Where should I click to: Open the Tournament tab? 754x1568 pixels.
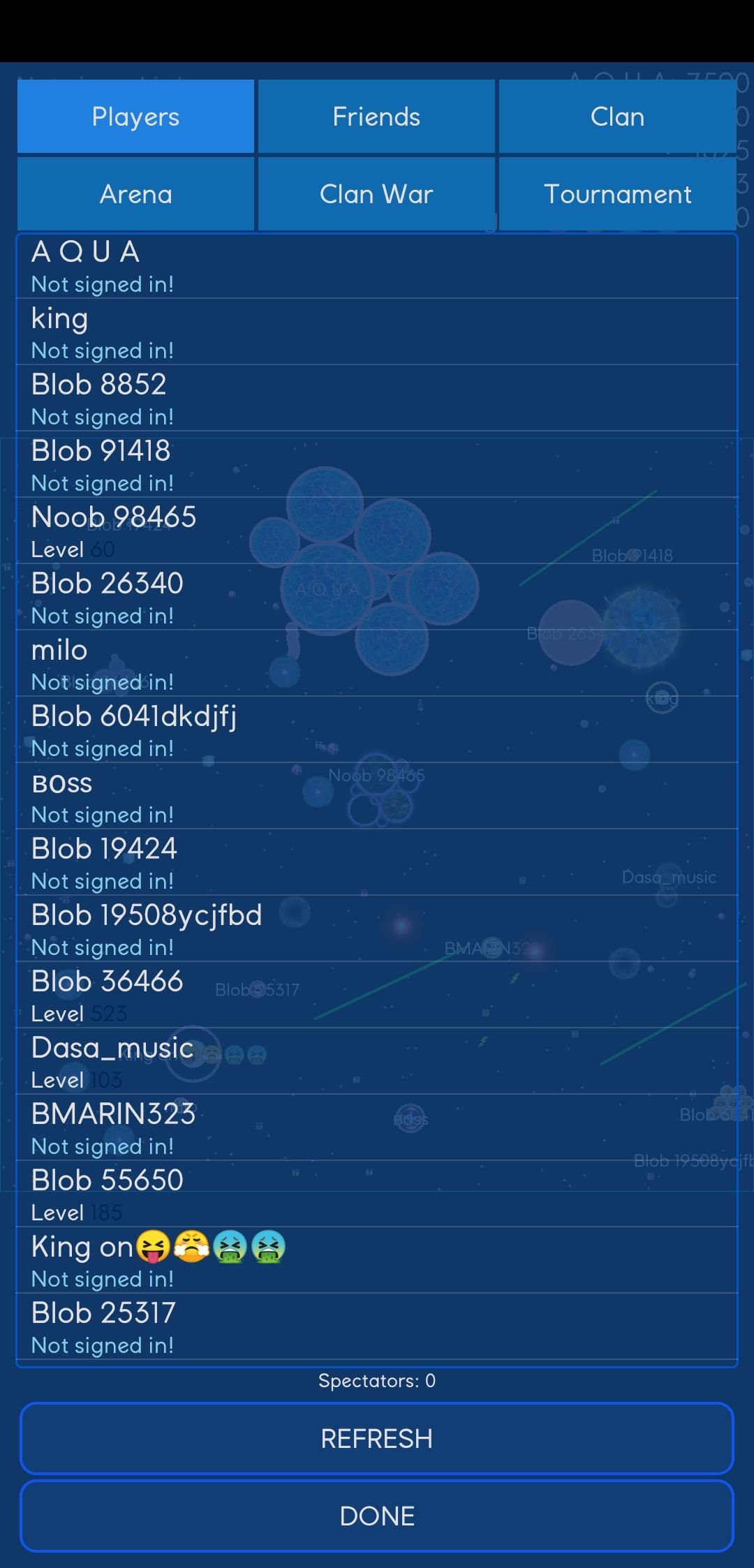point(617,194)
